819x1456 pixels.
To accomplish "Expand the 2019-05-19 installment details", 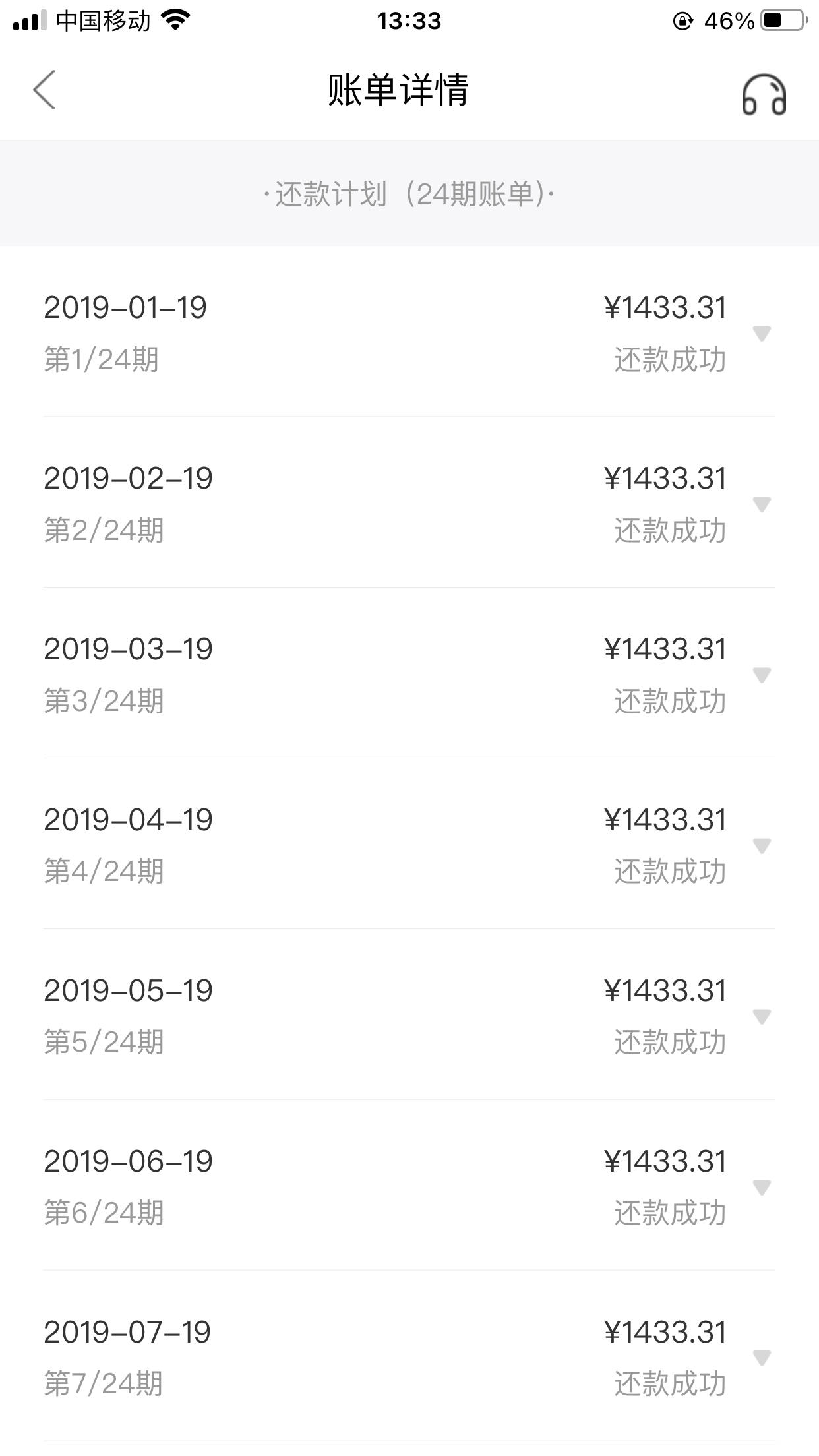I will pyautogui.click(x=762, y=1017).
